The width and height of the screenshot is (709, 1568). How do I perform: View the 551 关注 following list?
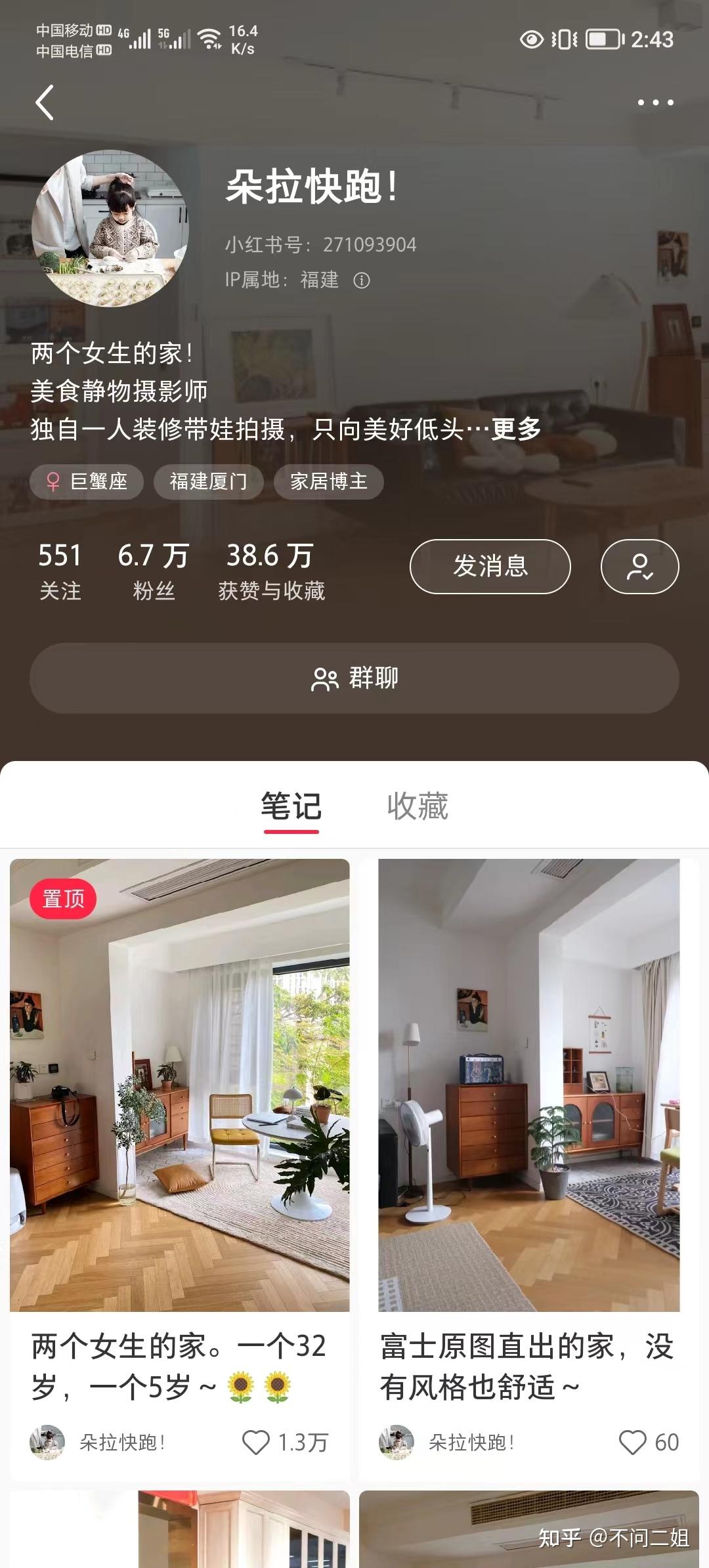[x=60, y=571]
